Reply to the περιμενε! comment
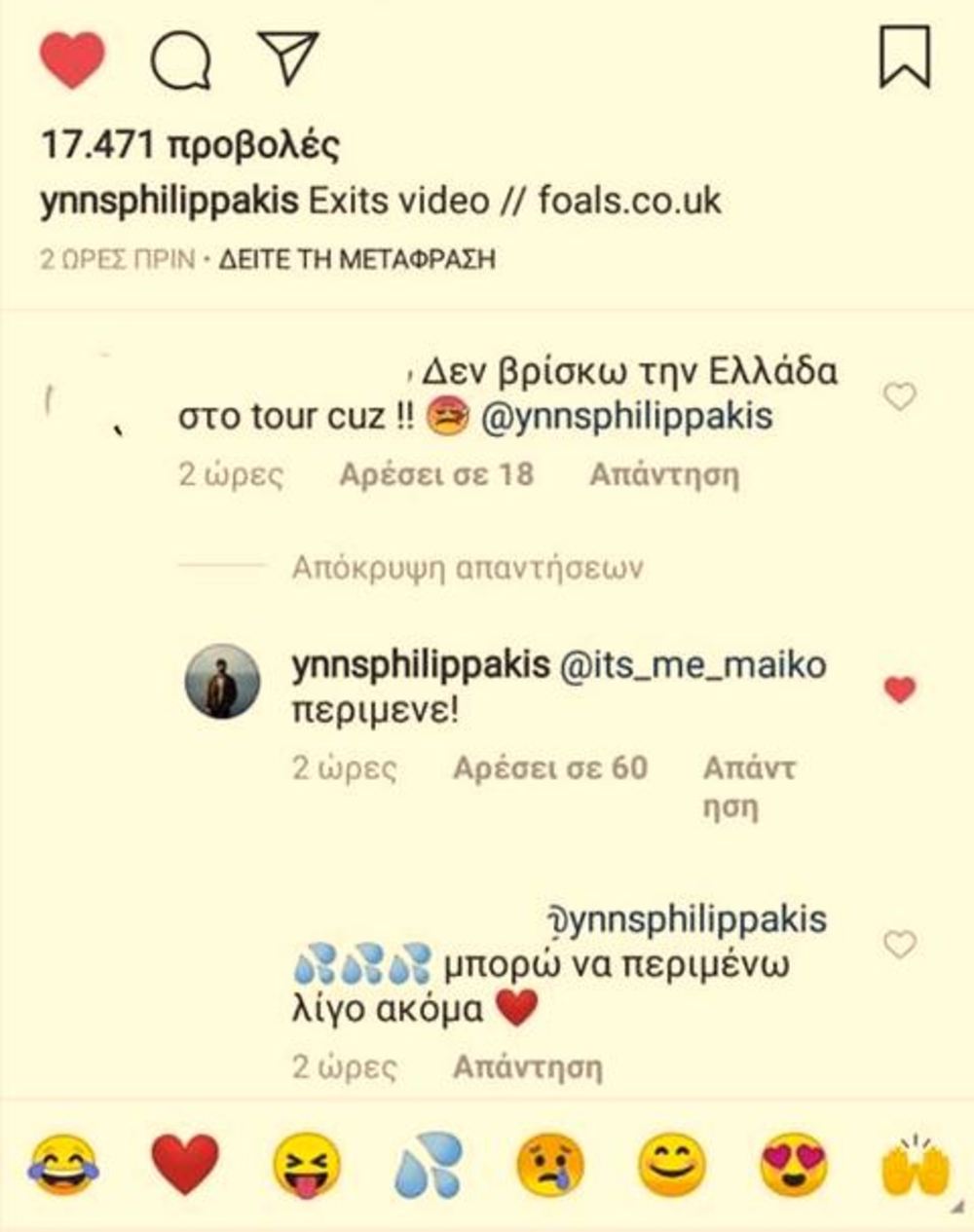Viewport: 974px width, 1232px height. (x=748, y=786)
